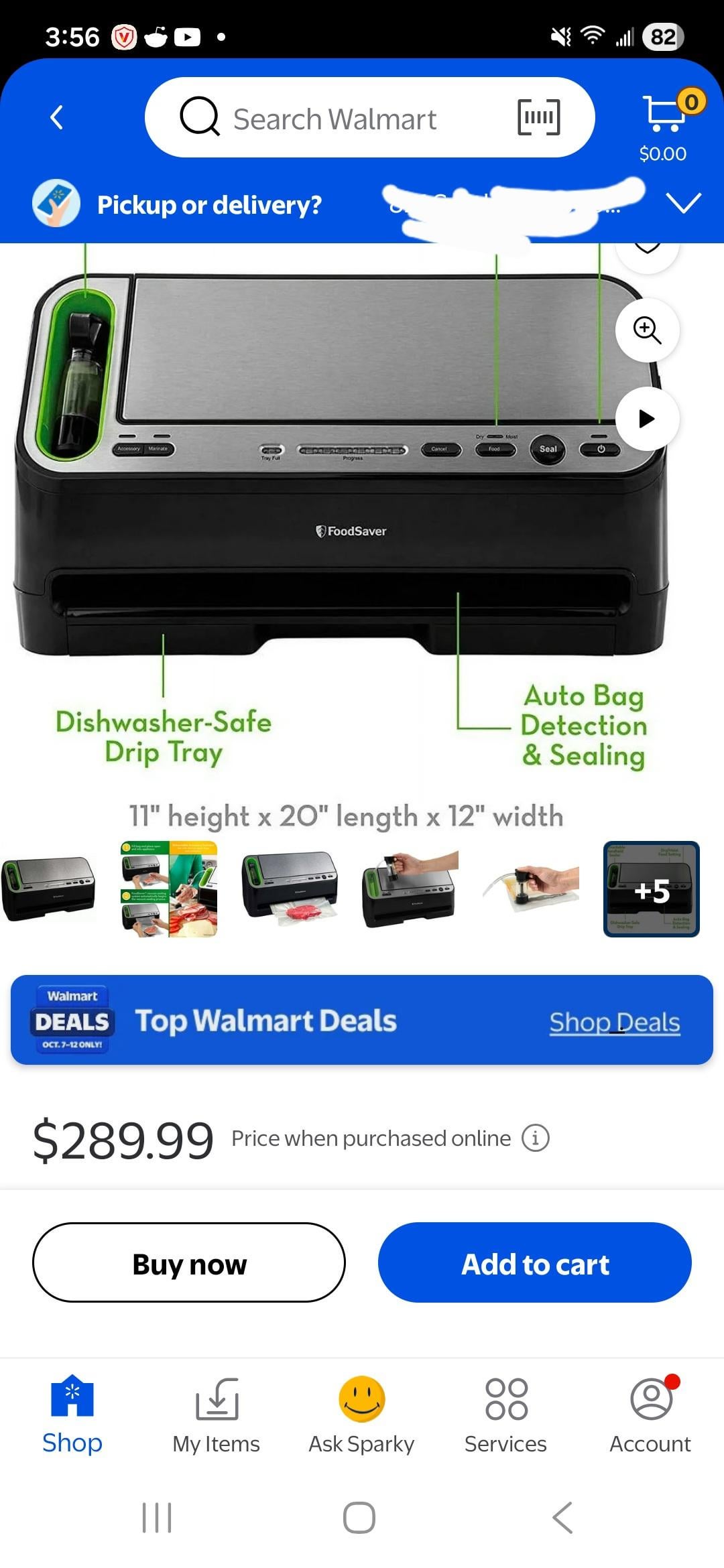
Task: Go back using the header arrow
Action: pyautogui.click(x=57, y=118)
